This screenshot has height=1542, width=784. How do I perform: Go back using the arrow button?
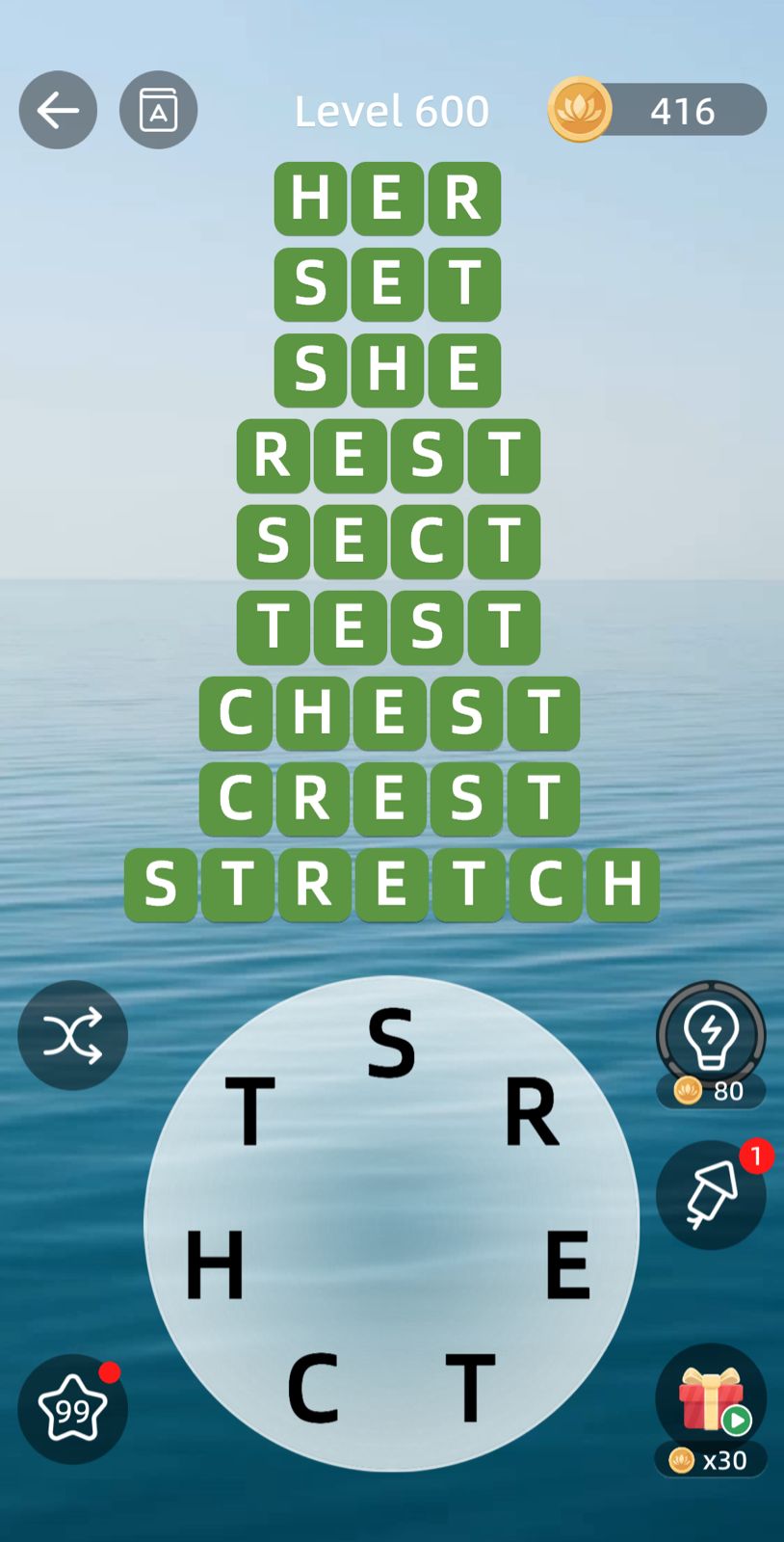[58, 111]
